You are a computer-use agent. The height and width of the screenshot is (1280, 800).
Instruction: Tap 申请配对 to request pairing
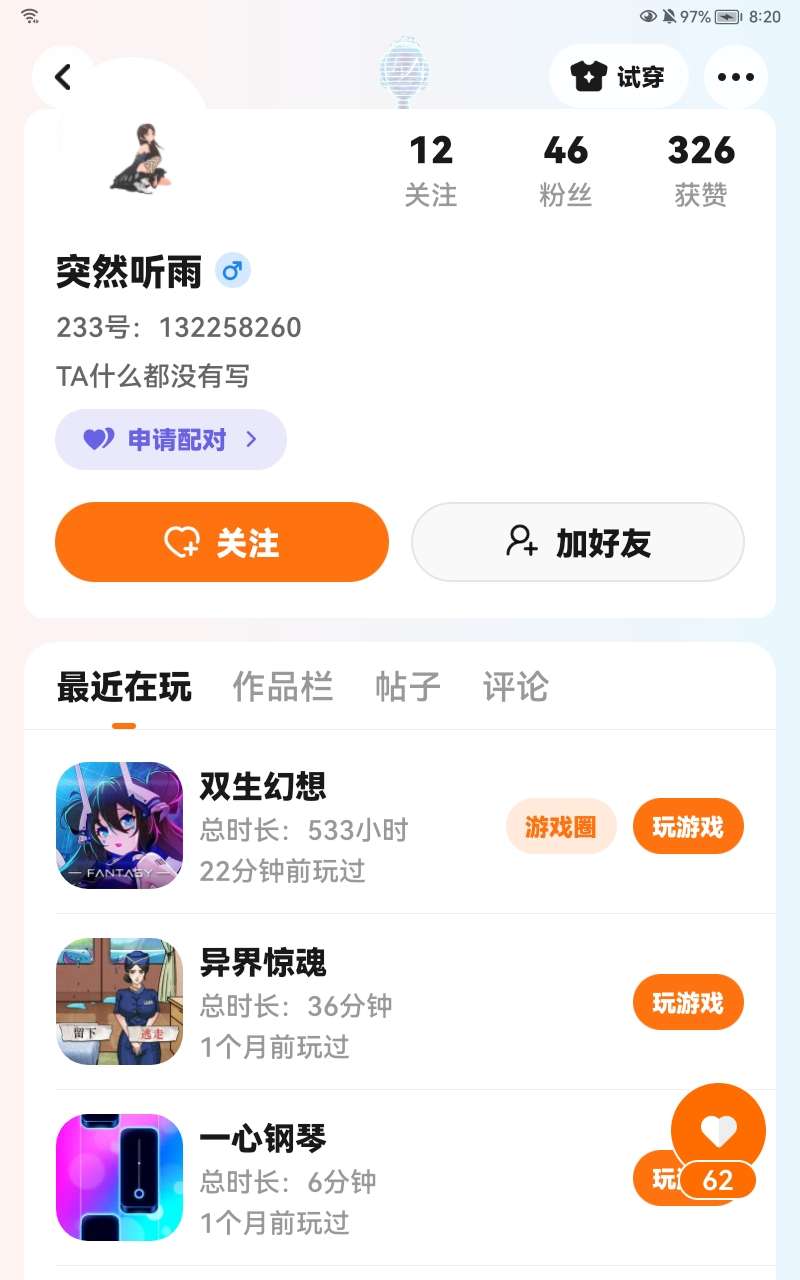point(171,439)
